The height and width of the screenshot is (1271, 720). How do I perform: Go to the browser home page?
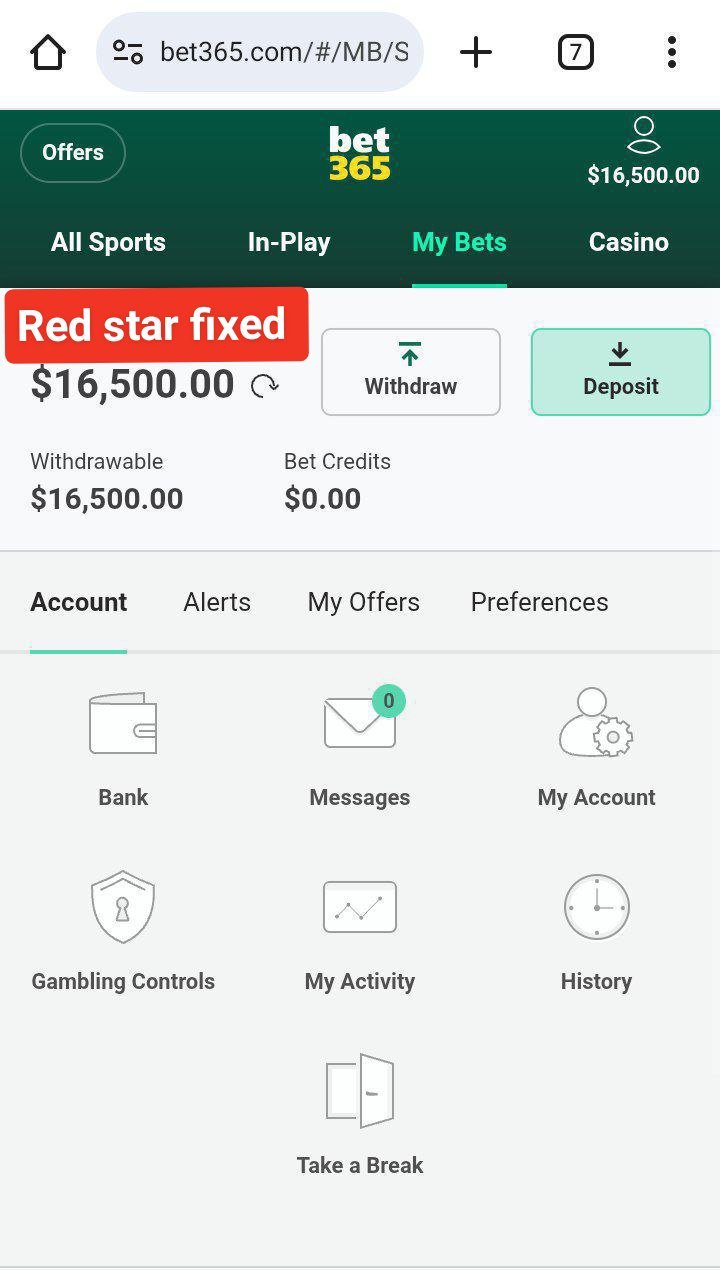coord(48,52)
